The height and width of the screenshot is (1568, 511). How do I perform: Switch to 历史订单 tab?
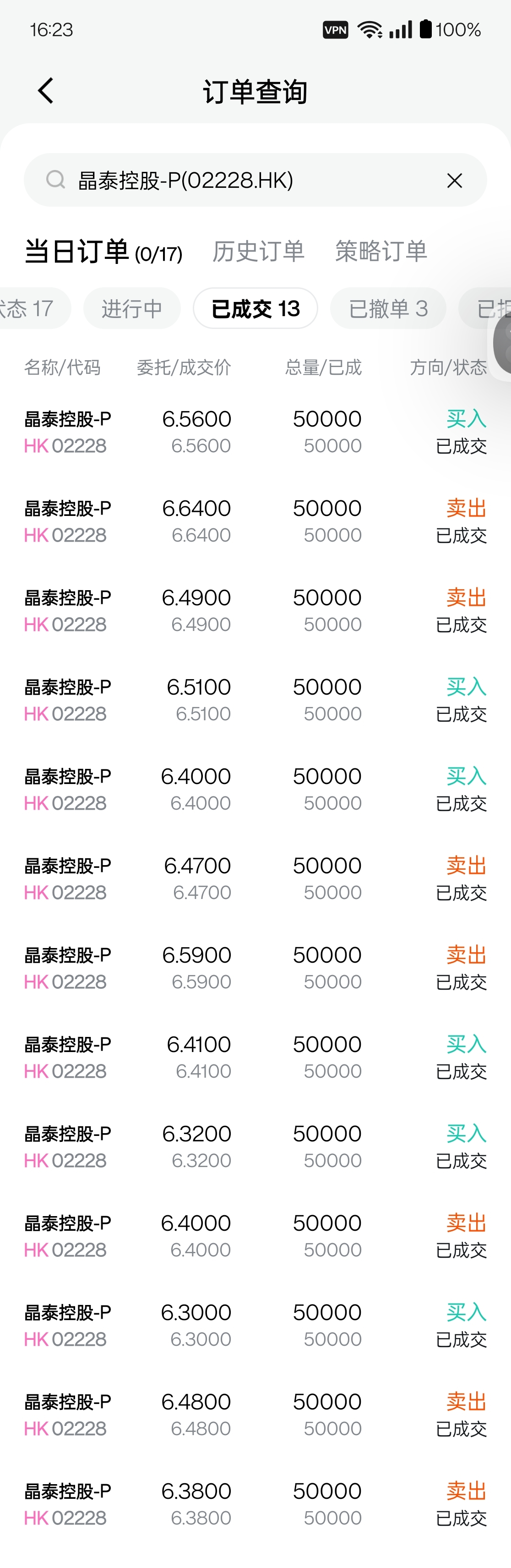coord(258,252)
